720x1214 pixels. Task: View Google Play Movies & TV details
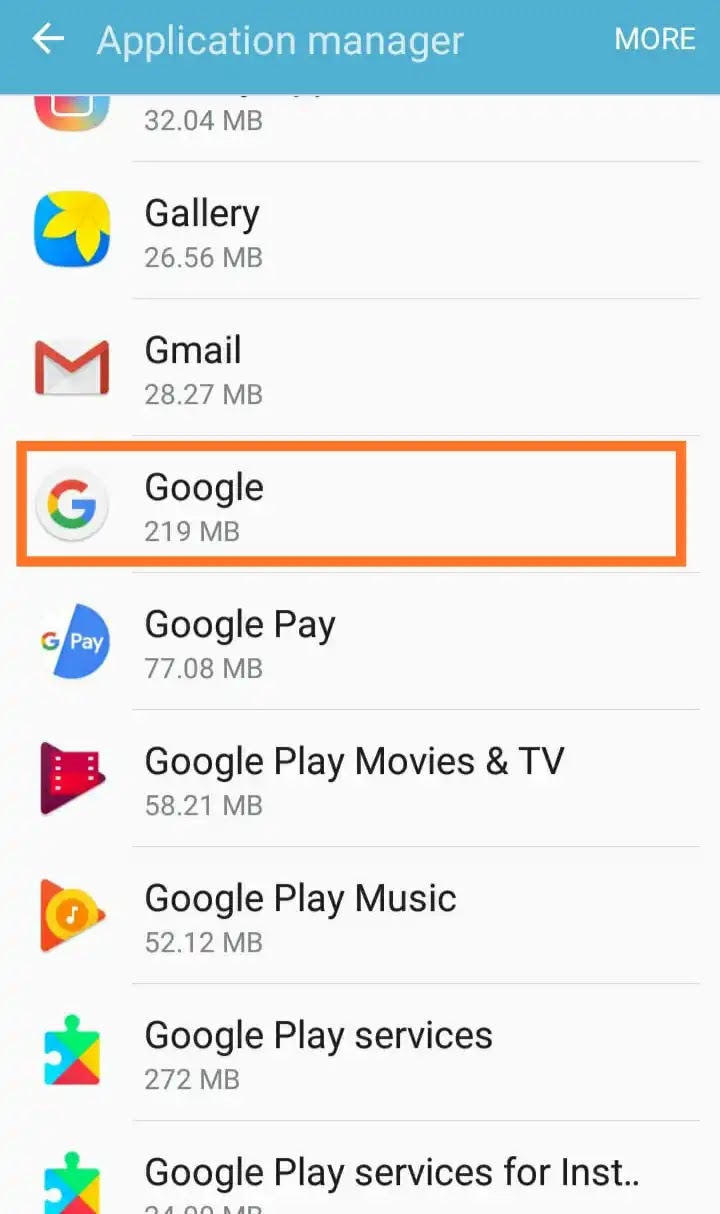(360, 780)
